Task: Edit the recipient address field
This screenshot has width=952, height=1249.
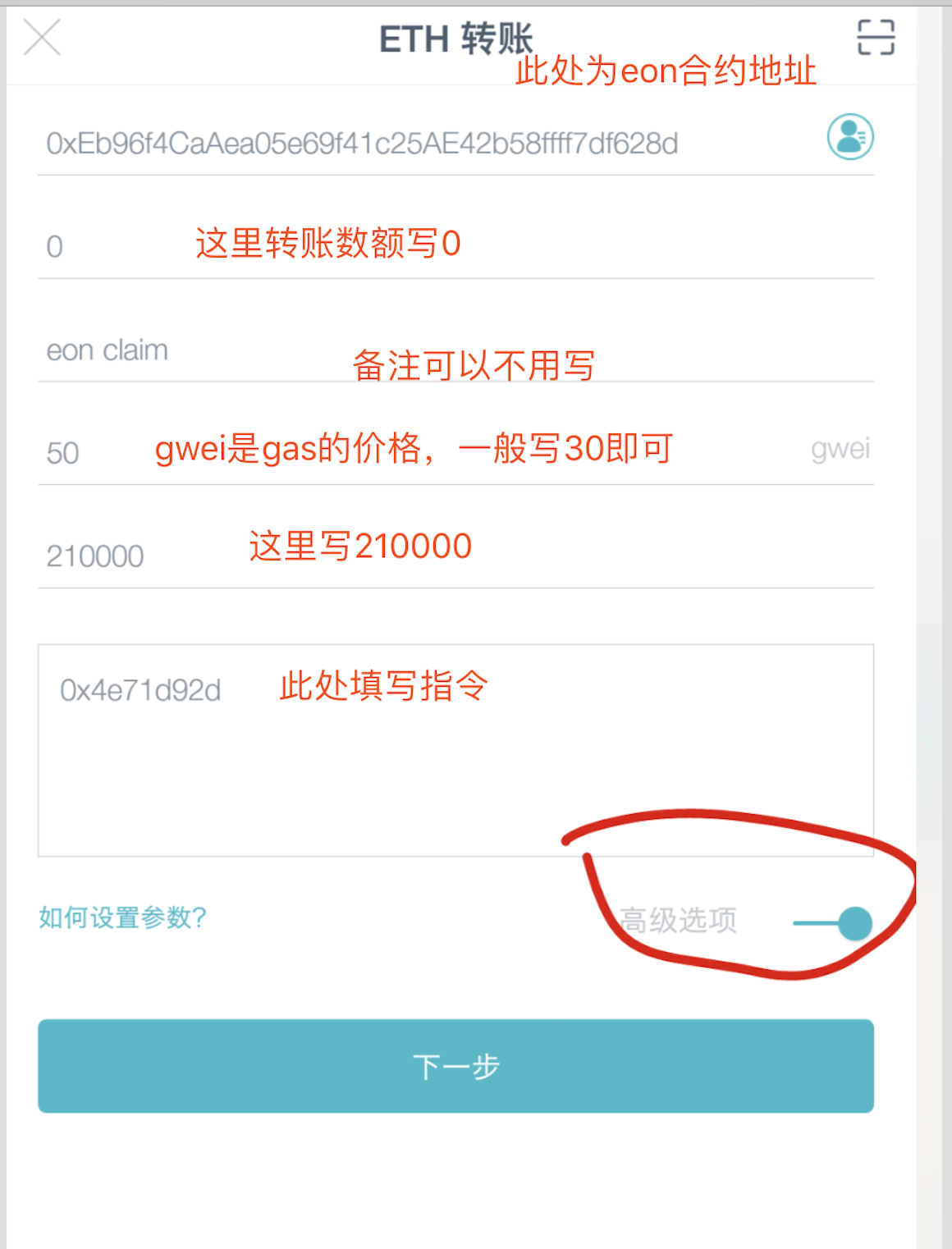Action: [427, 144]
